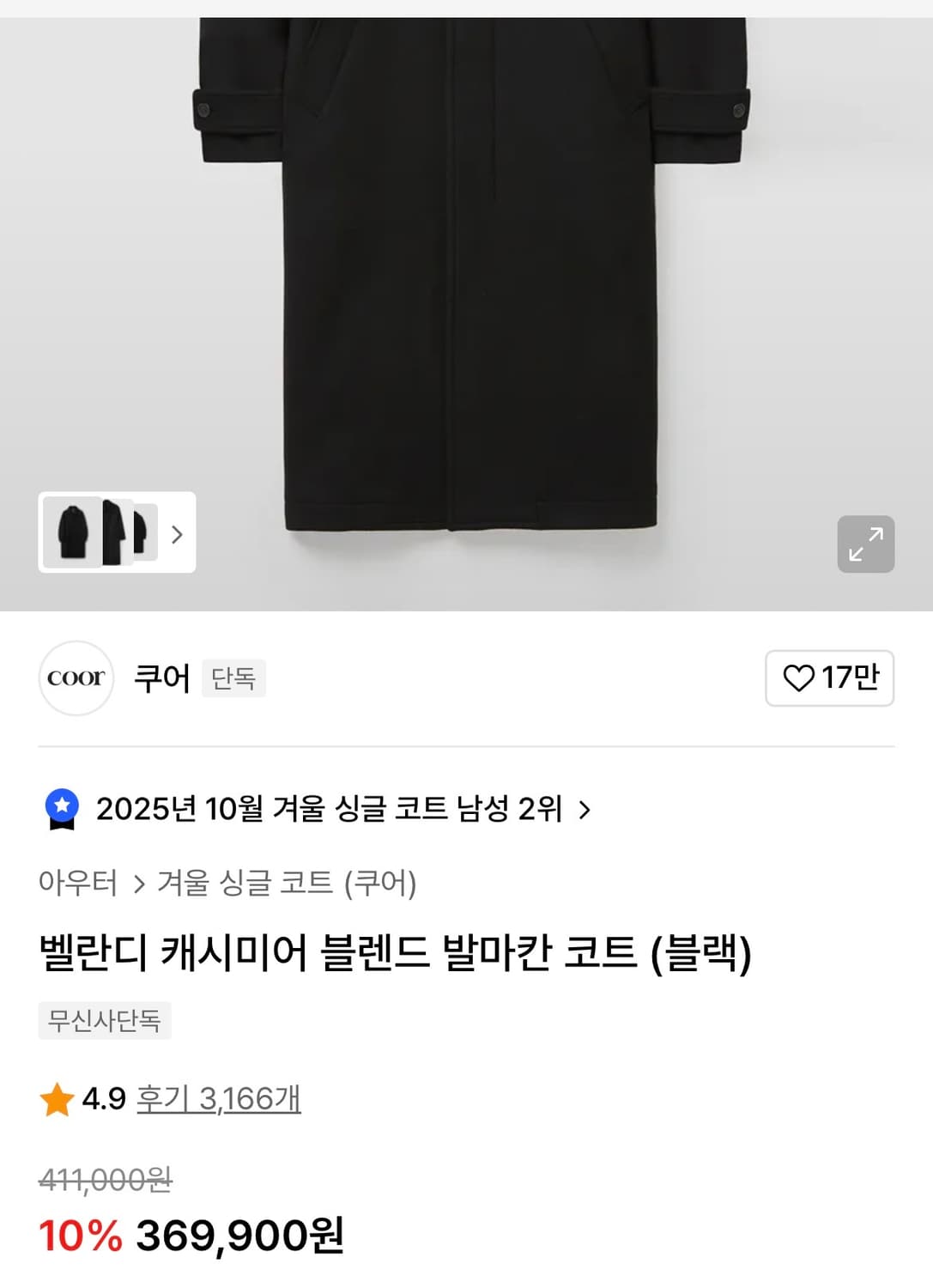
Task: Open the coor brand logo circle
Action: pyautogui.click(x=76, y=677)
